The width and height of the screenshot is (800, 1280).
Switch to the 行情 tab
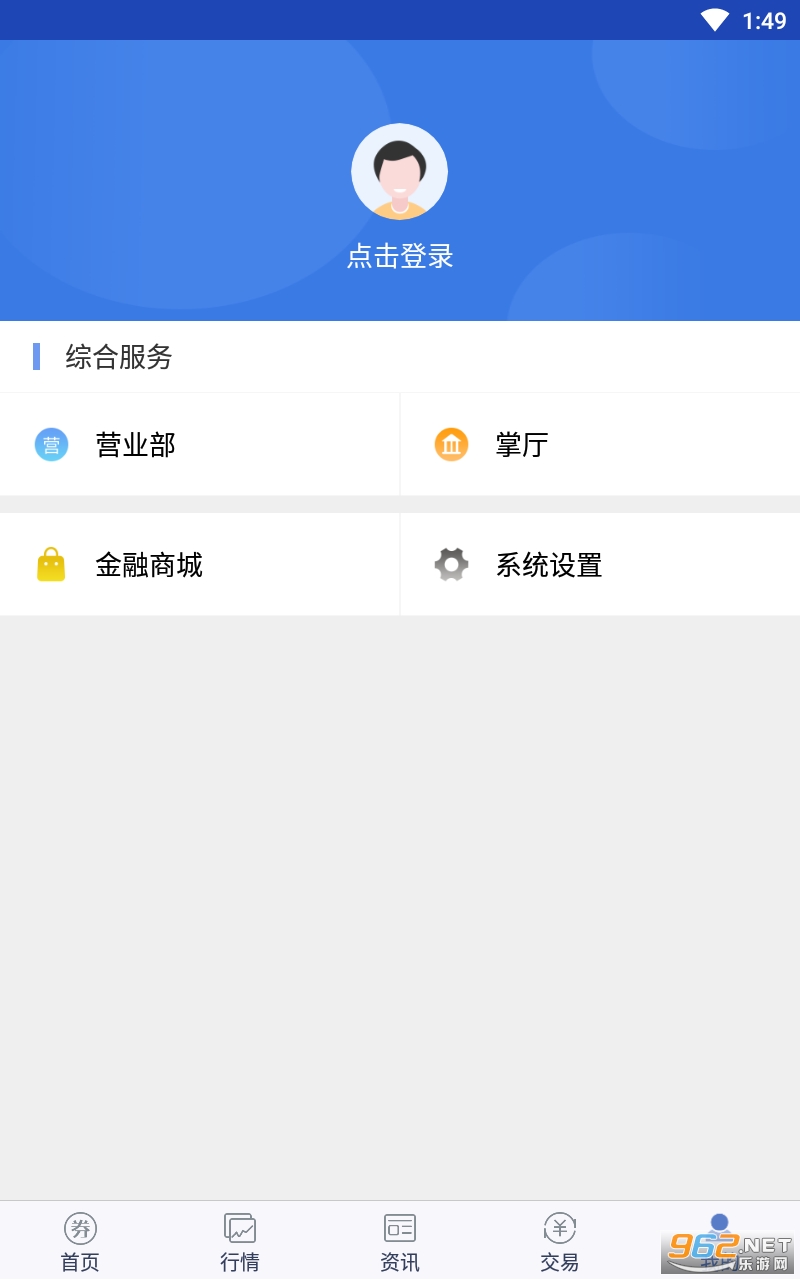tap(240, 1241)
